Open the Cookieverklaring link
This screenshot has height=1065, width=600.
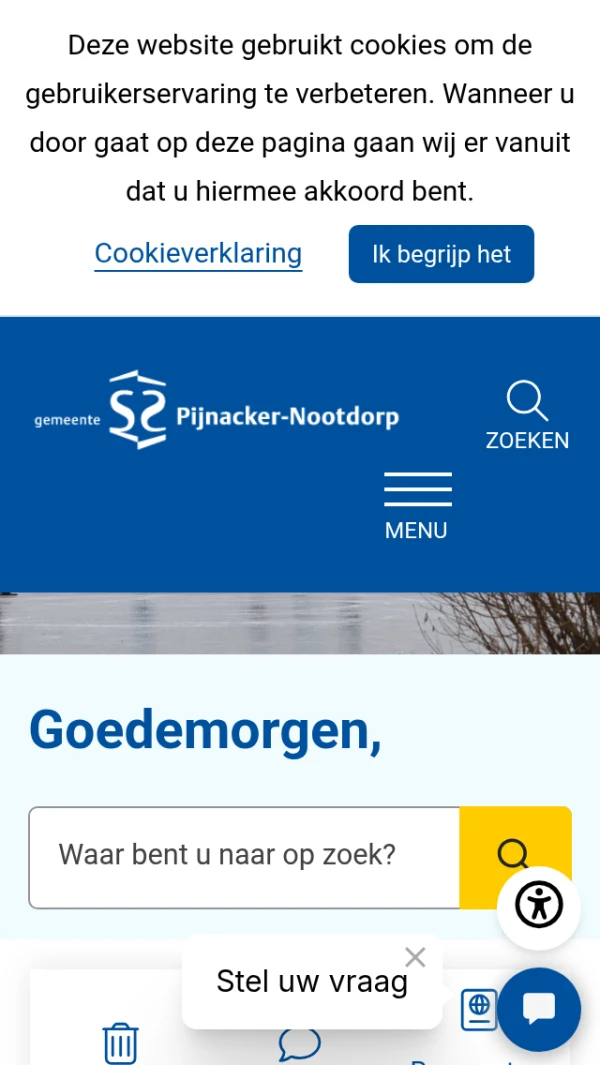198,254
